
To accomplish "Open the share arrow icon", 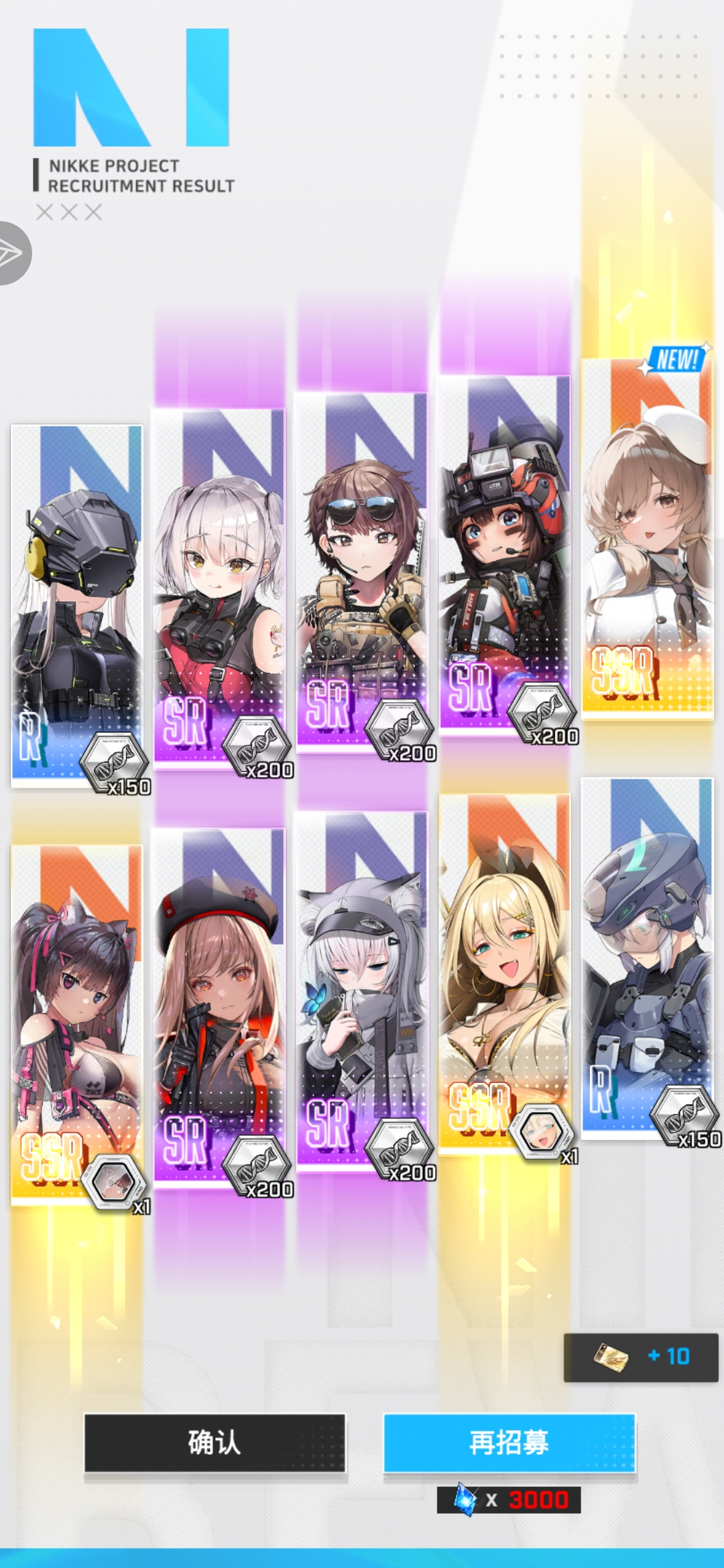I will pos(12,253).
